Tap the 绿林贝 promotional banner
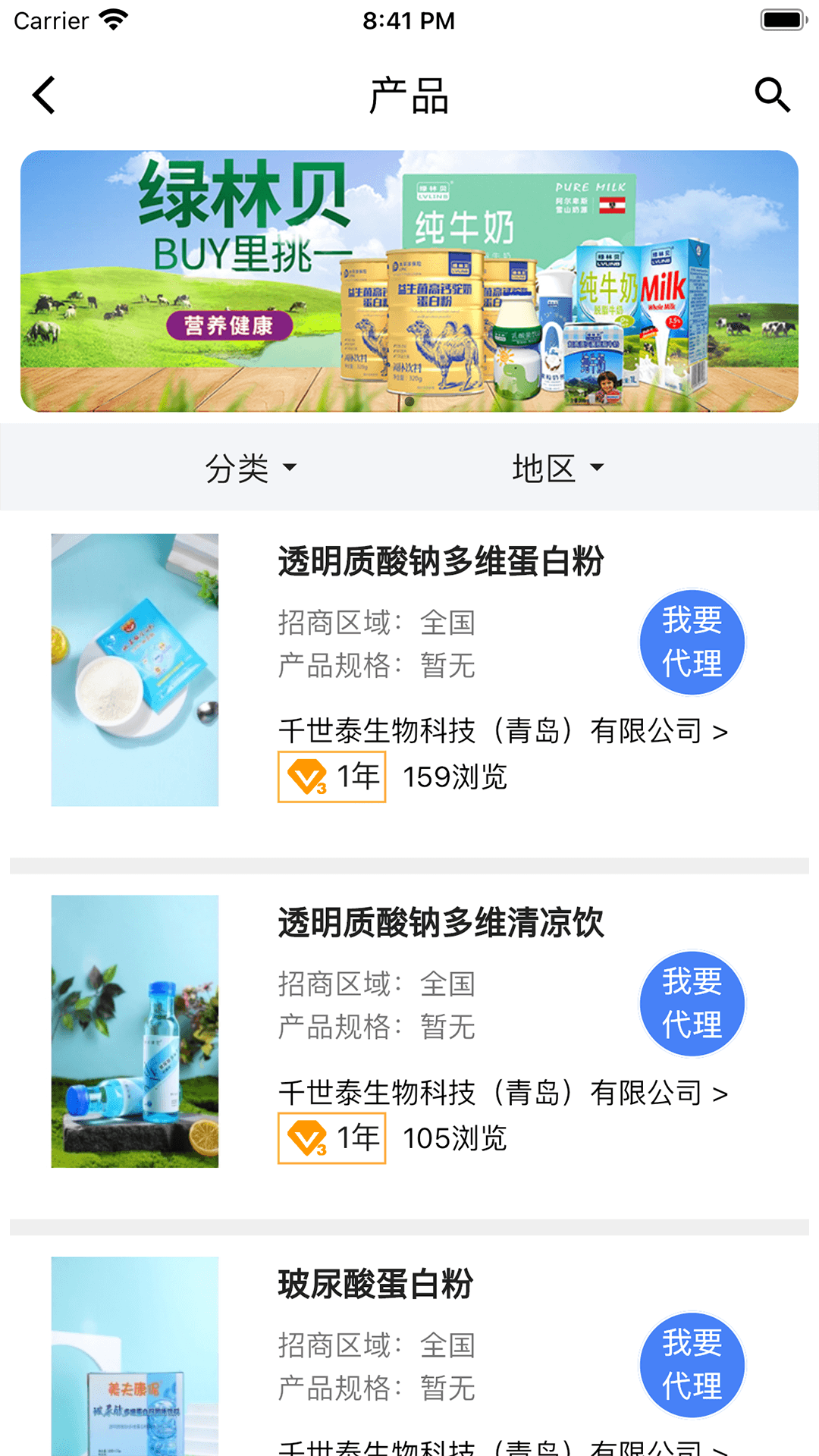 coord(409,281)
